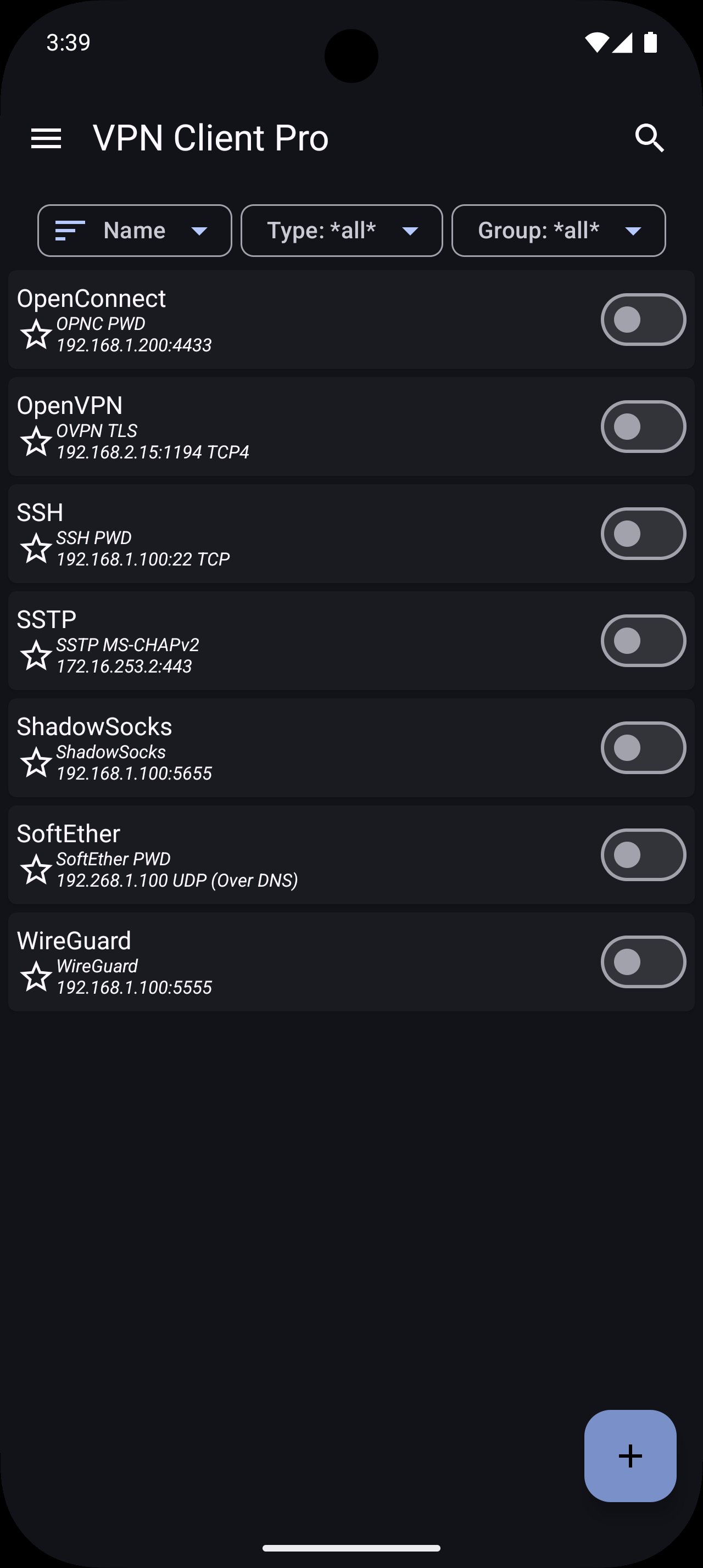Expand the Name sort dropdown
Viewport: 703px width, 1568px height.
[x=135, y=231]
